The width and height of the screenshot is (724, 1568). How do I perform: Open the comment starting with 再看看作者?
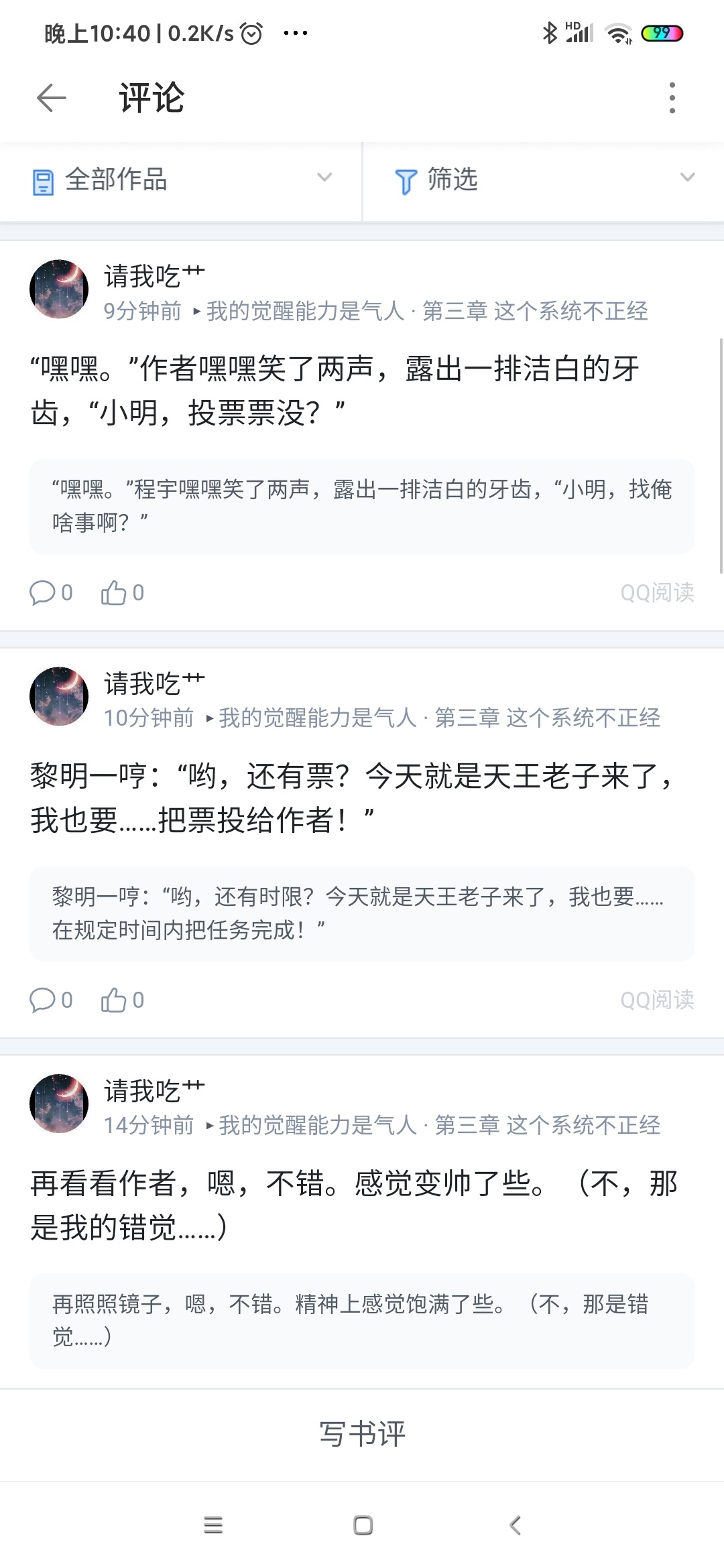tap(354, 1205)
